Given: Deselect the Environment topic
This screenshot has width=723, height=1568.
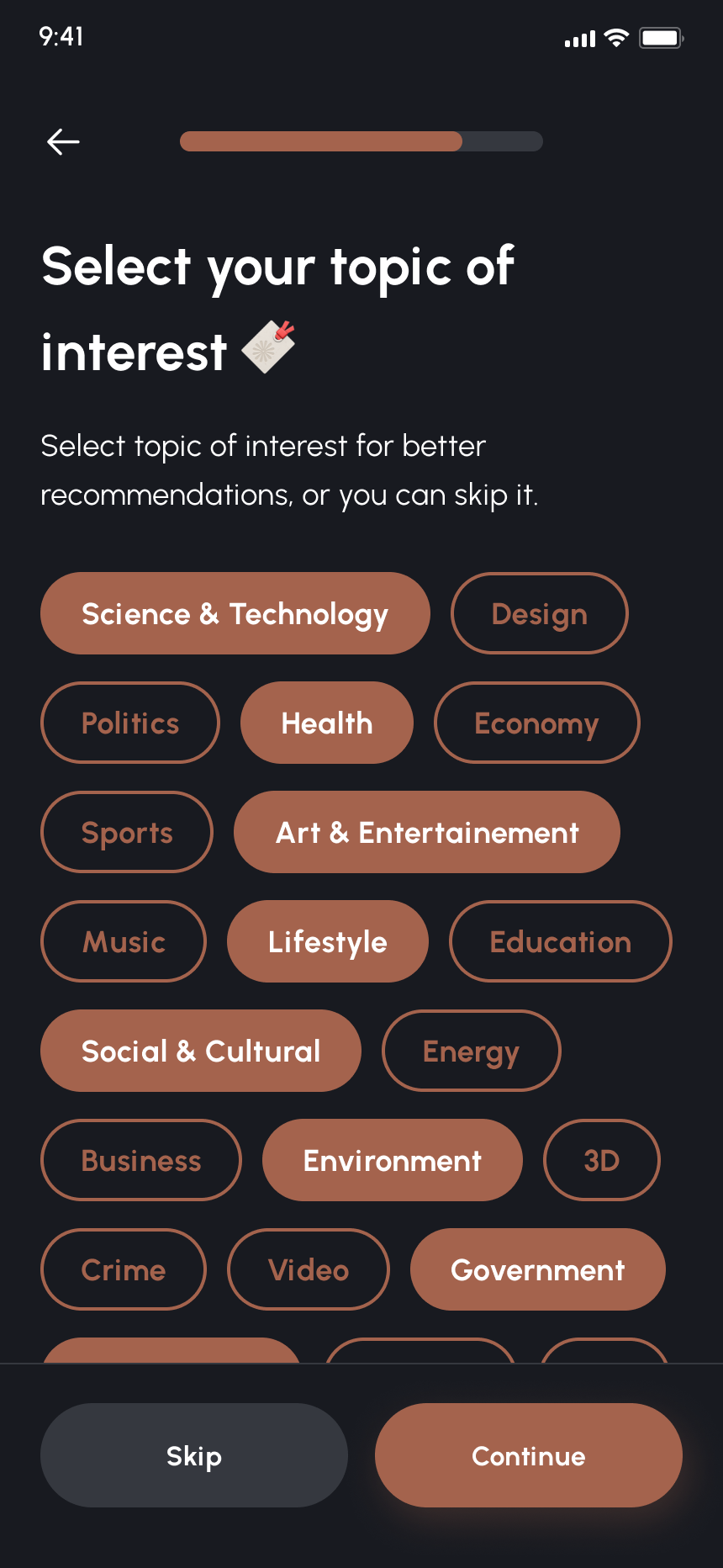Looking at the screenshot, I should click(x=392, y=1160).
